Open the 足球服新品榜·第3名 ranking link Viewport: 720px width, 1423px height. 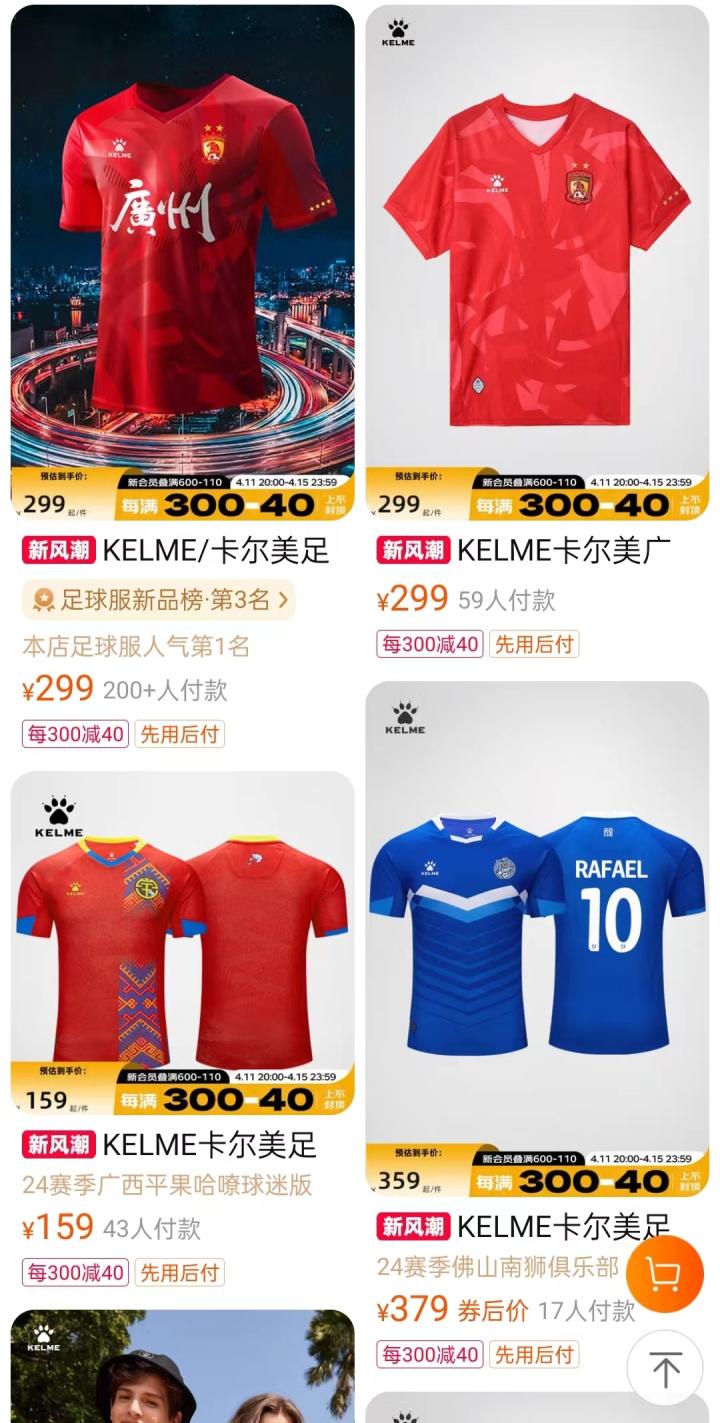pyautogui.click(x=158, y=600)
